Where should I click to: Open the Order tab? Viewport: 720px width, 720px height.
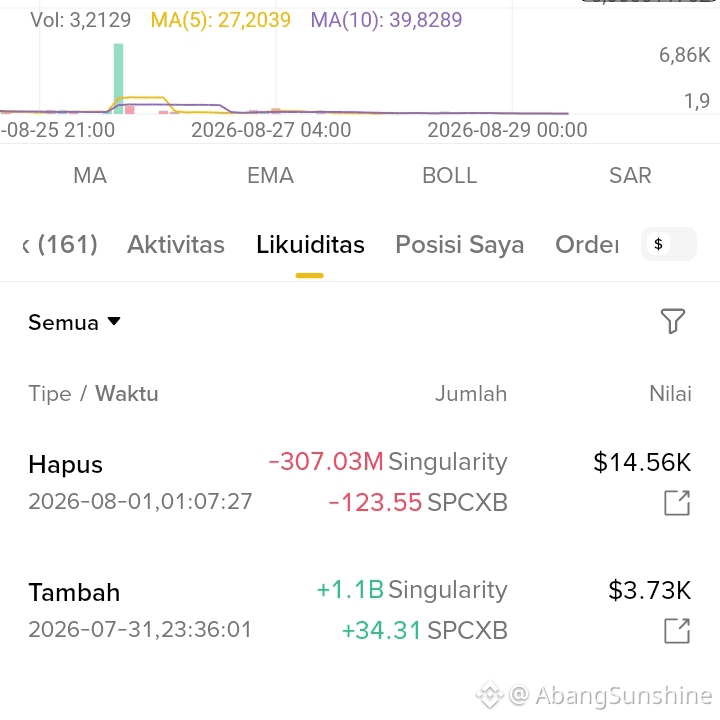point(587,244)
